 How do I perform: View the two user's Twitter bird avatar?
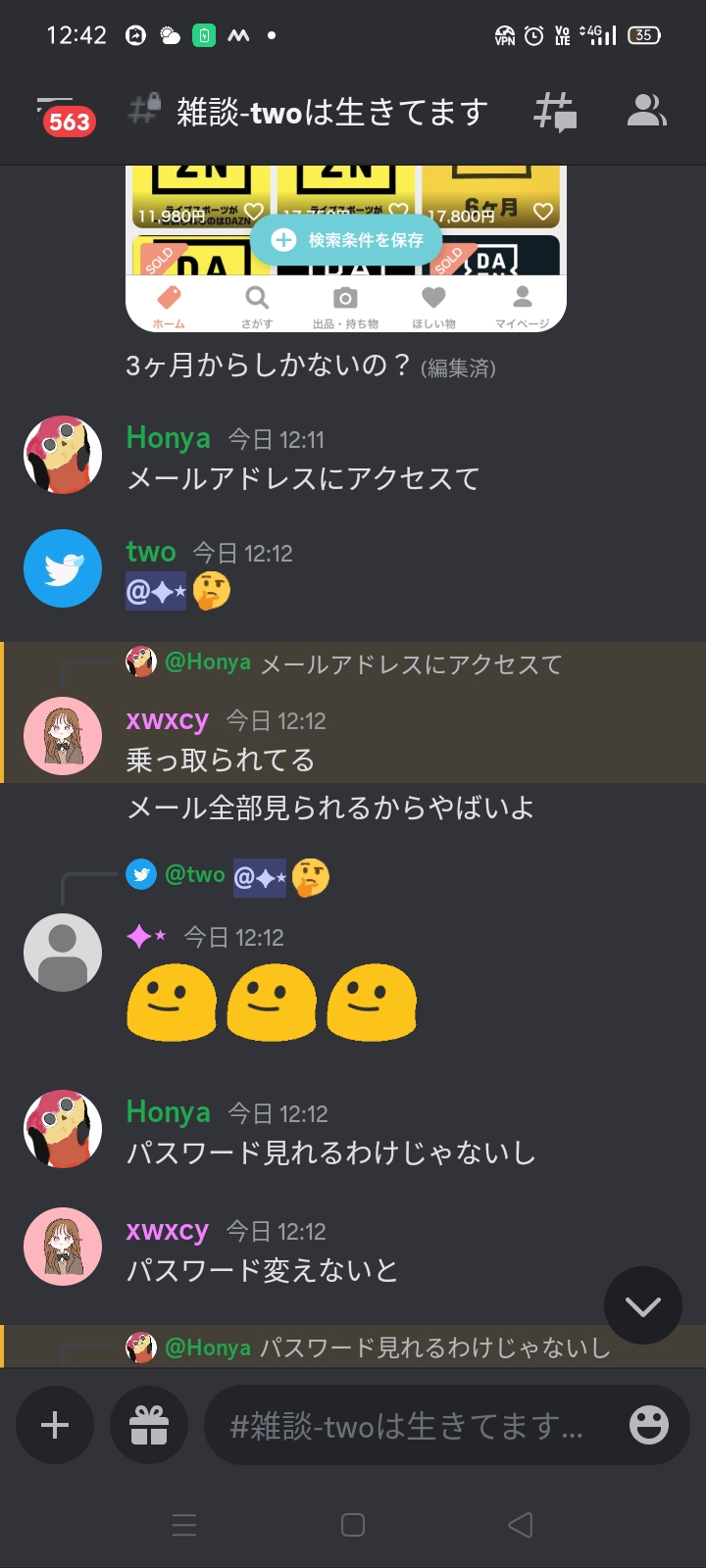coord(63,569)
